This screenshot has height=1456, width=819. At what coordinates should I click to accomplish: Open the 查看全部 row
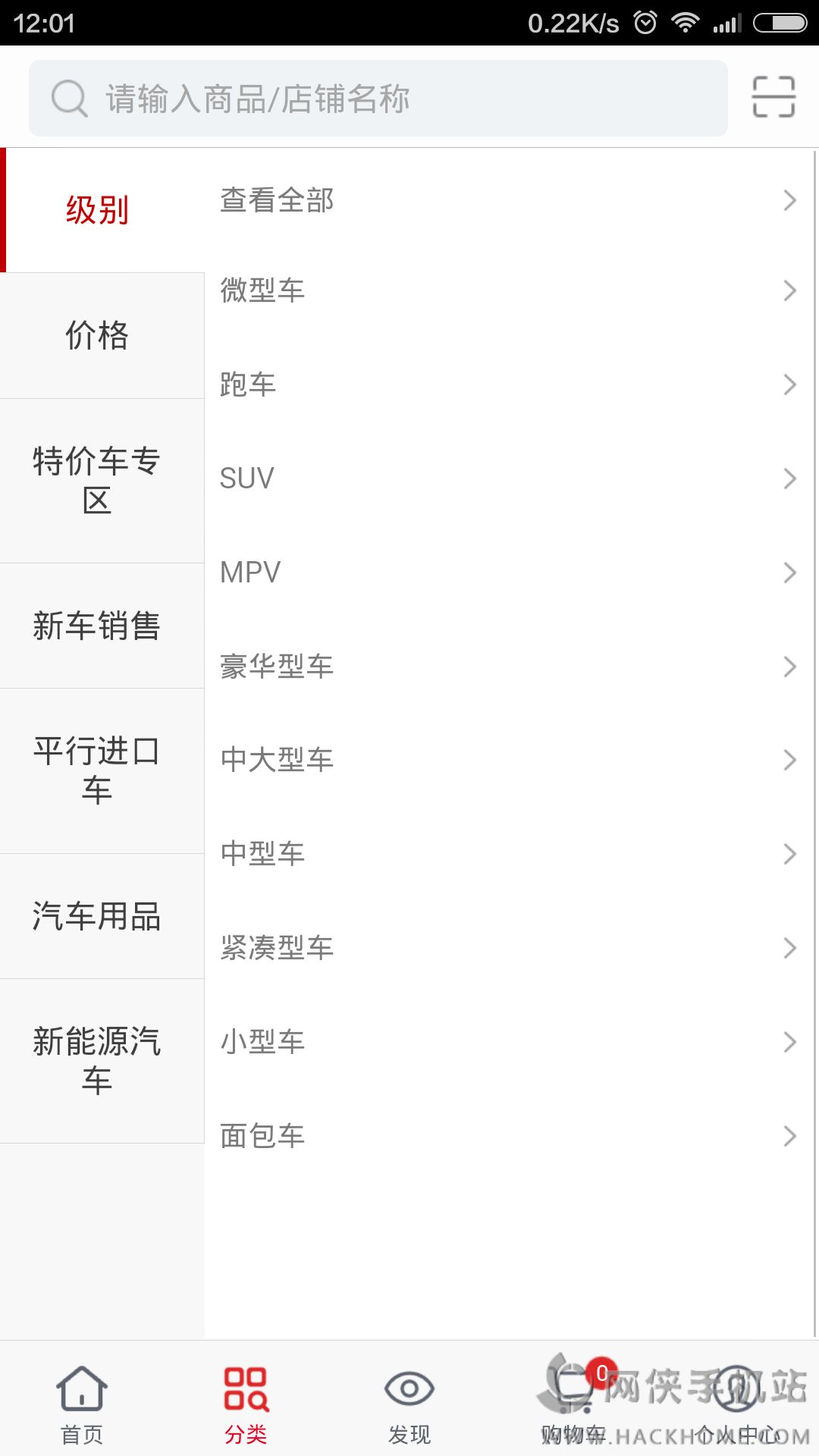tap(508, 200)
